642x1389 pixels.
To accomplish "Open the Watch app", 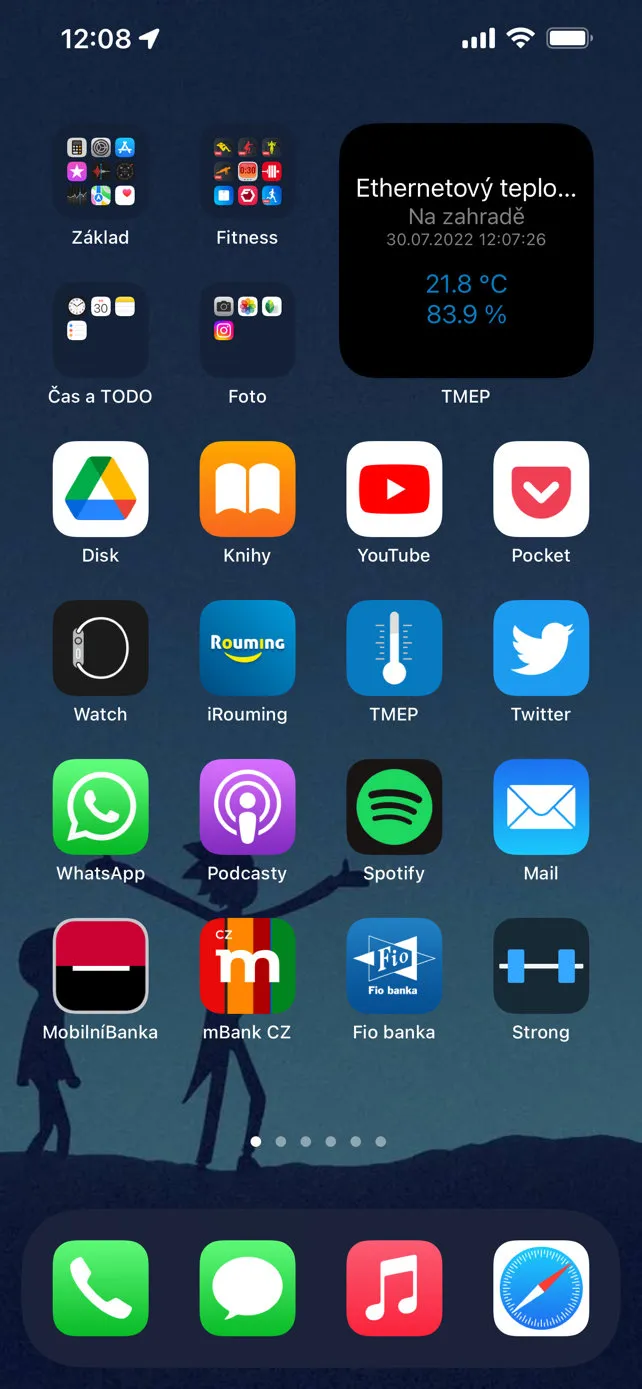I will (100, 648).
